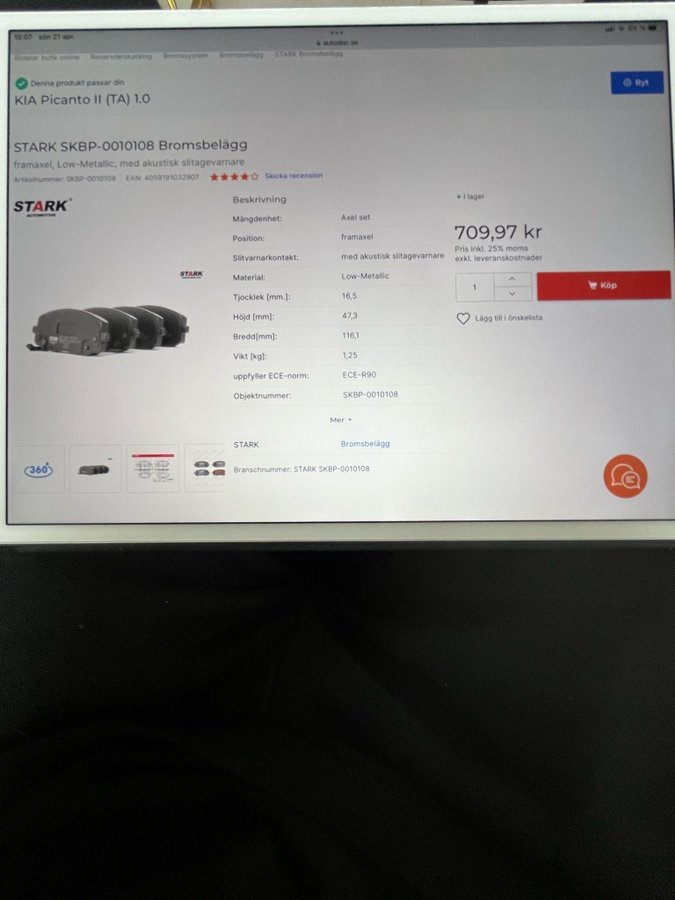This screenshot has width=675, height=900.
Task: Add to wishlist via Lägg till i önskelista
Action: 499,318
